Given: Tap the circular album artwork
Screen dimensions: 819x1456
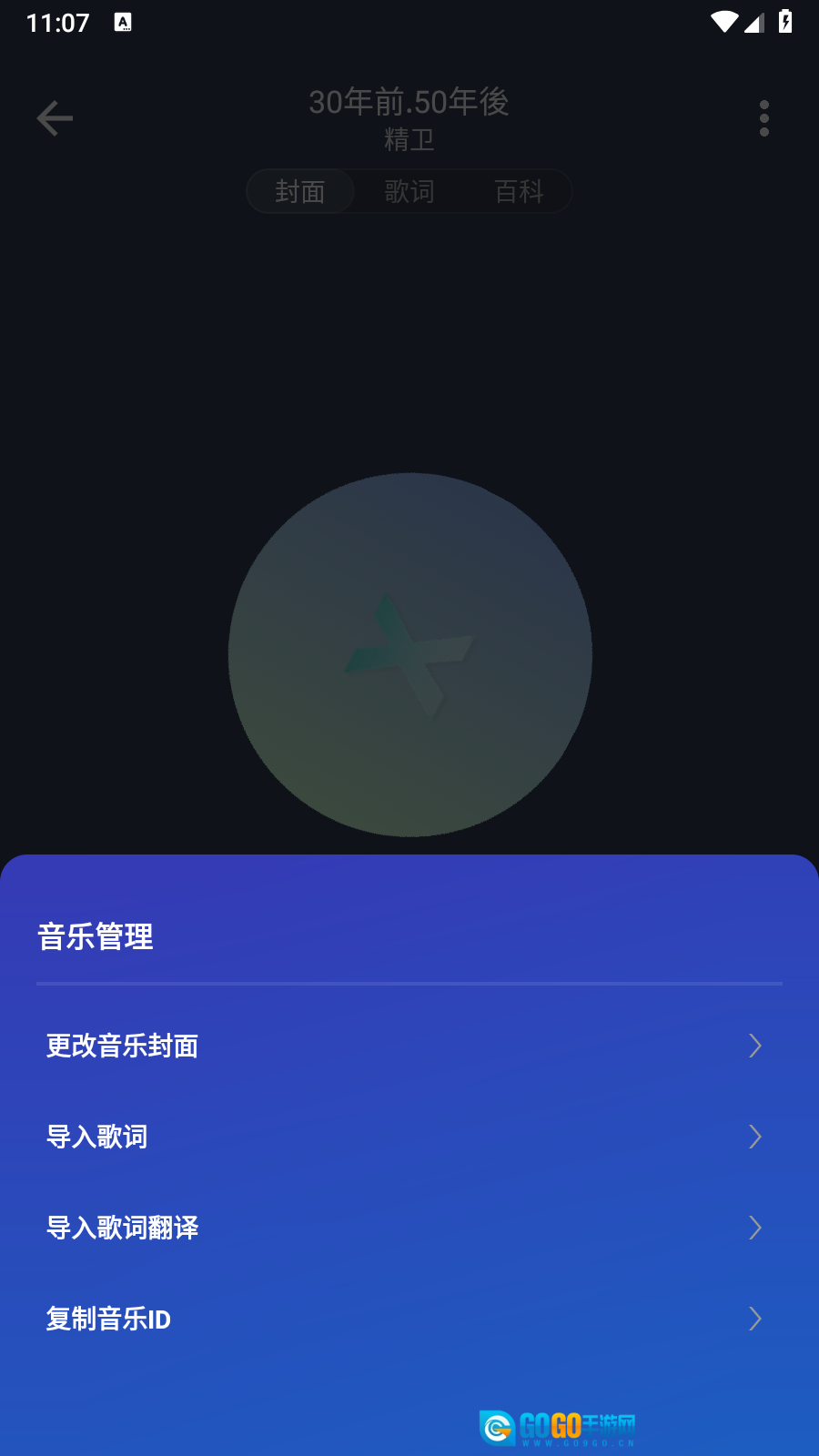Looking at the screenshot, I should coord(409,654).
